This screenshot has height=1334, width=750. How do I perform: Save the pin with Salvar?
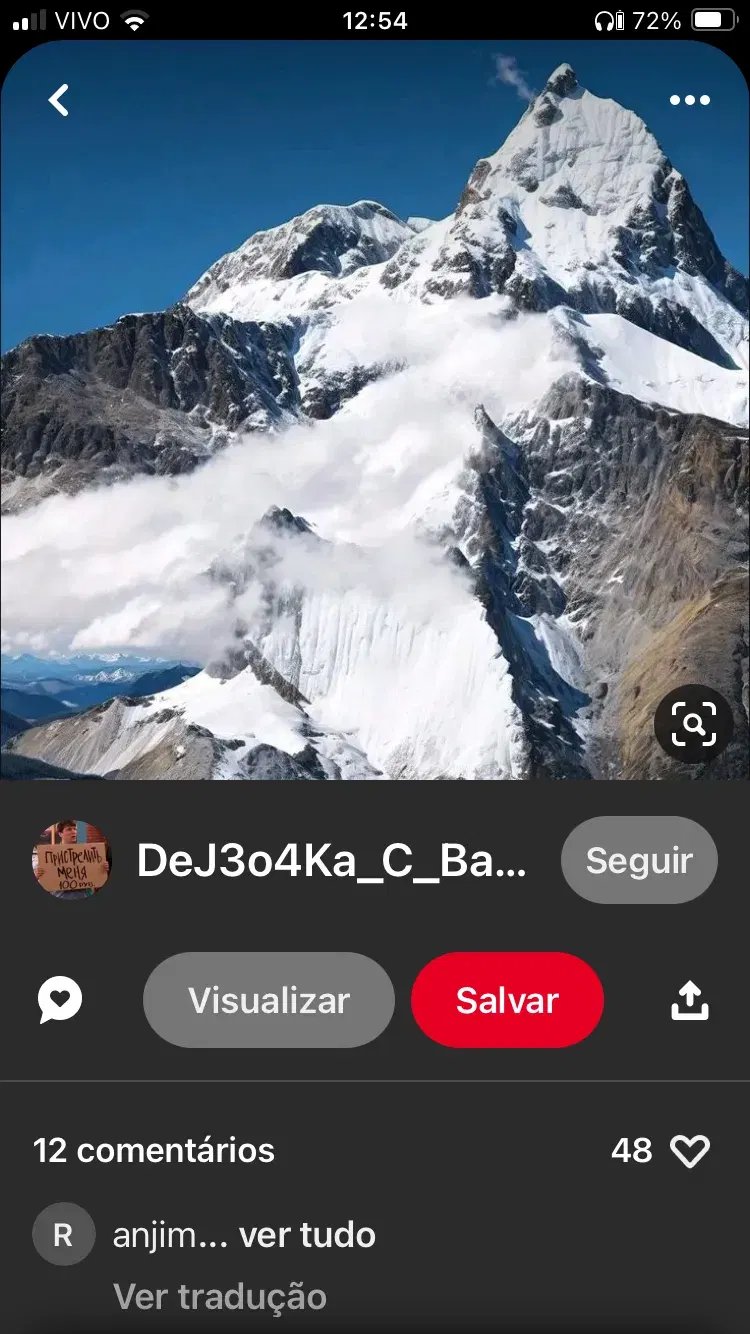(507, 1000)
